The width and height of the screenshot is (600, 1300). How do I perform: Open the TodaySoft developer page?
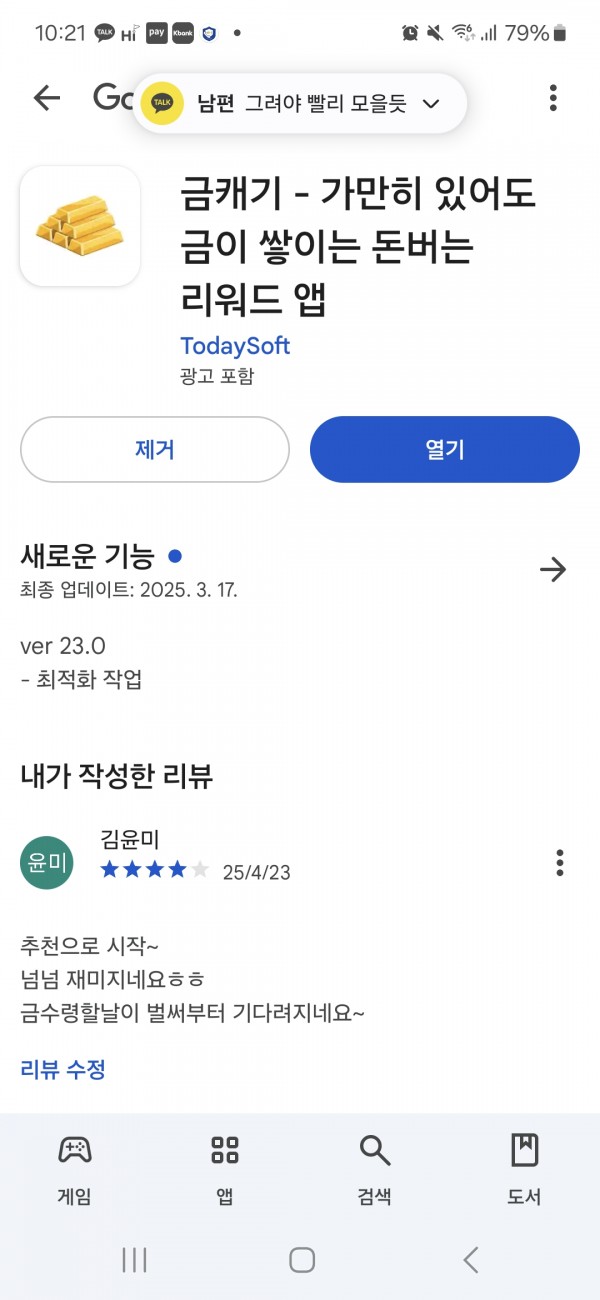pos(235,346)
